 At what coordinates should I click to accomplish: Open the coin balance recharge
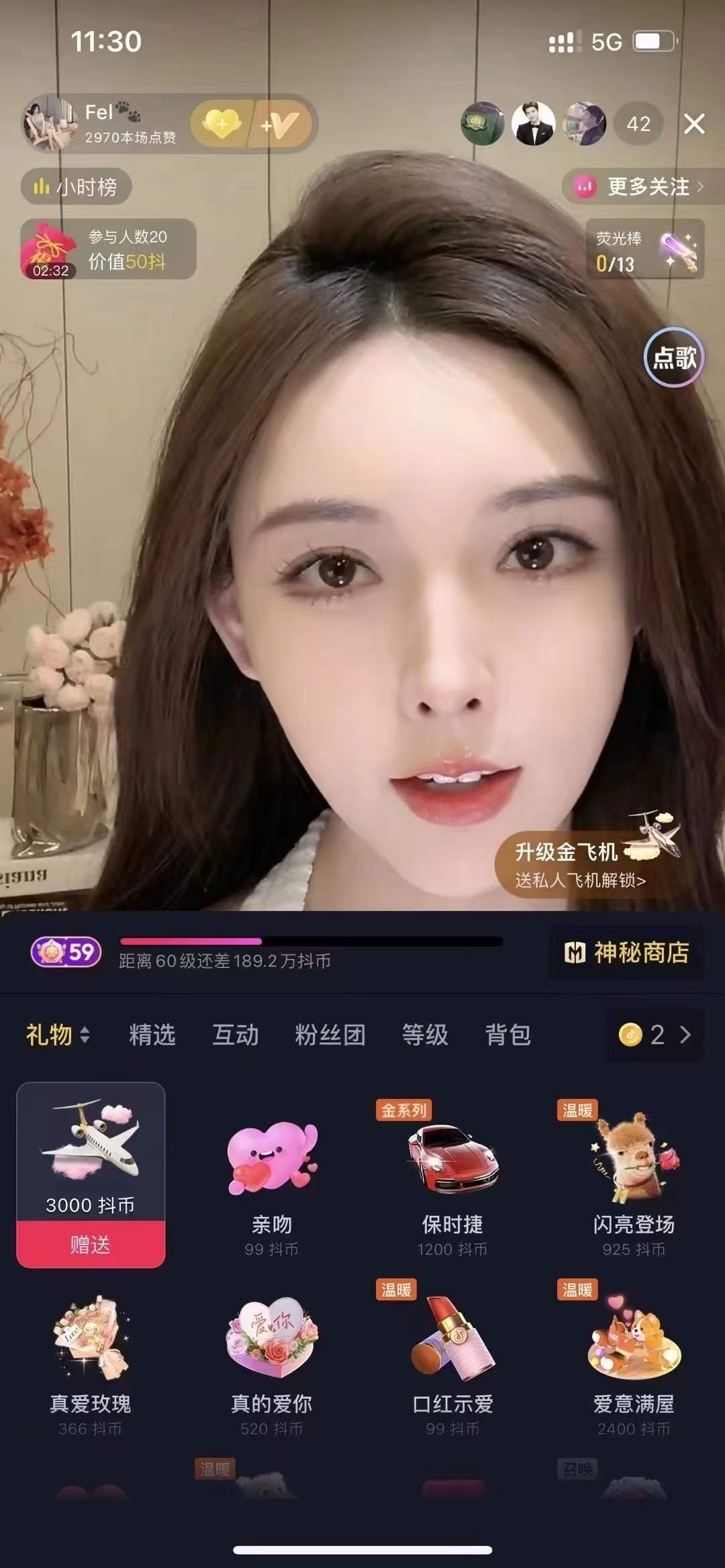(x=655, y=1035)
